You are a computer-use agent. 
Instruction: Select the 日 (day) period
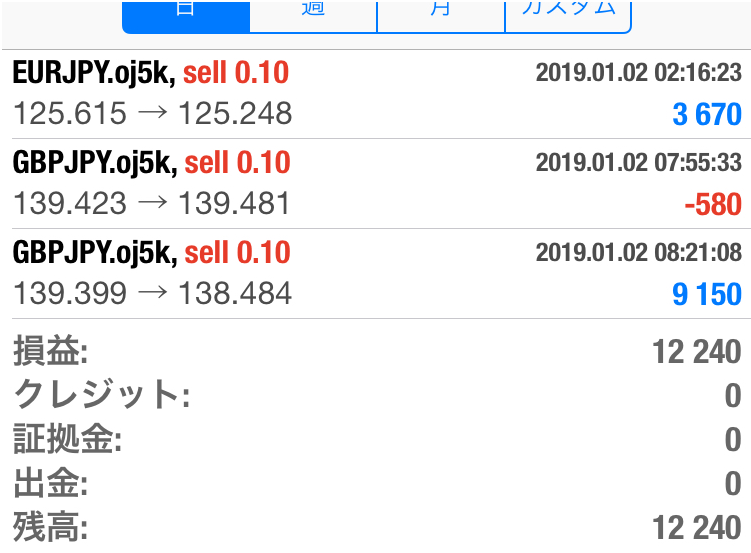pyautogui.click(x=186, y=14)
